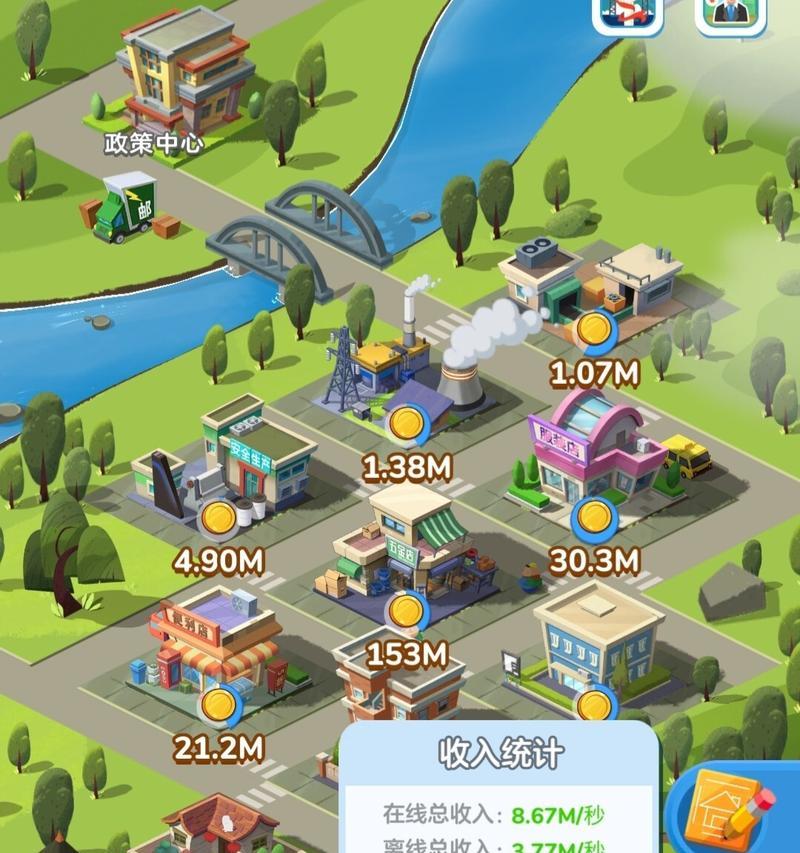Collect the 21.2M coin at convenience store
Viewport: 800px width, 853px height.
pyautogui.click(x=218, y=705)
